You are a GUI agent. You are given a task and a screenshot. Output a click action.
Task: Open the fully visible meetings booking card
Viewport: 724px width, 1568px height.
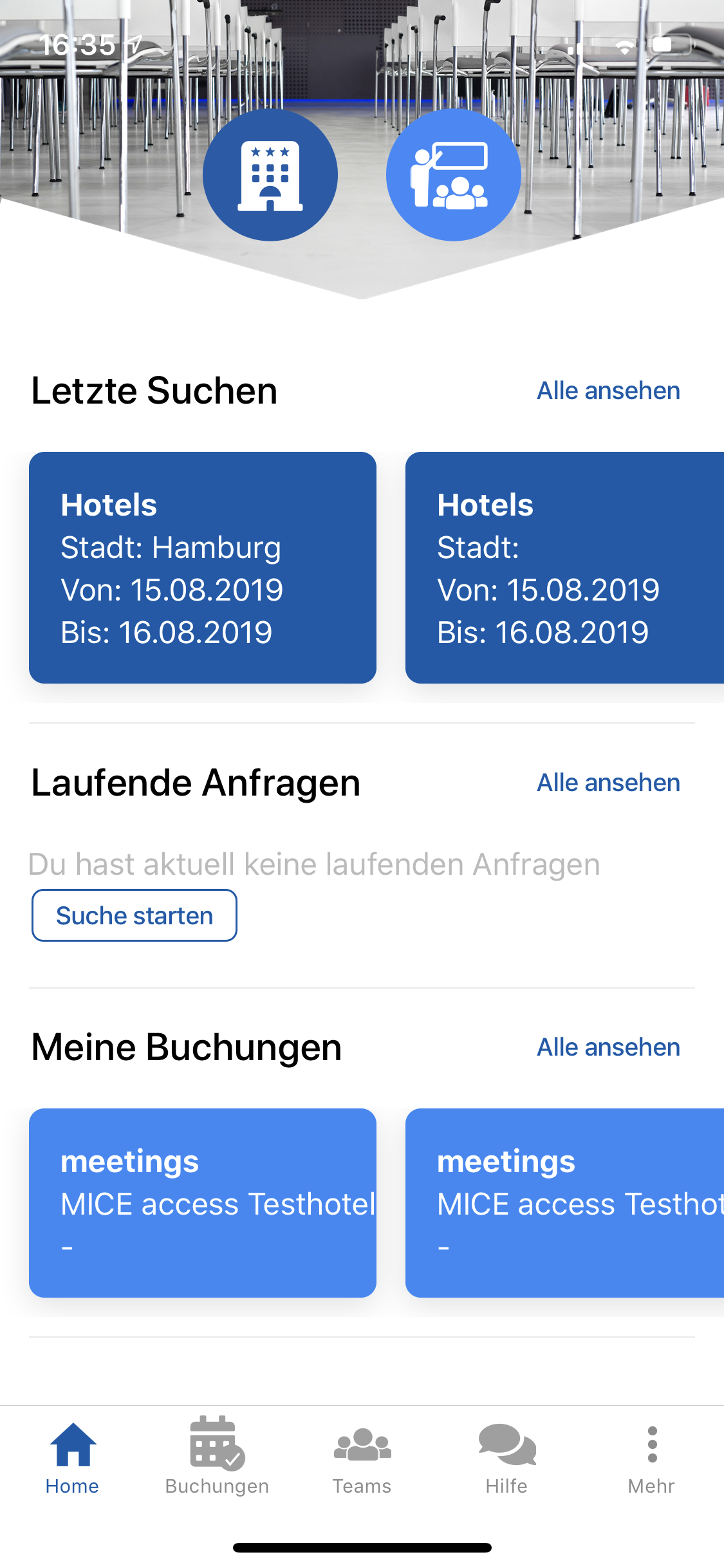203,1202
